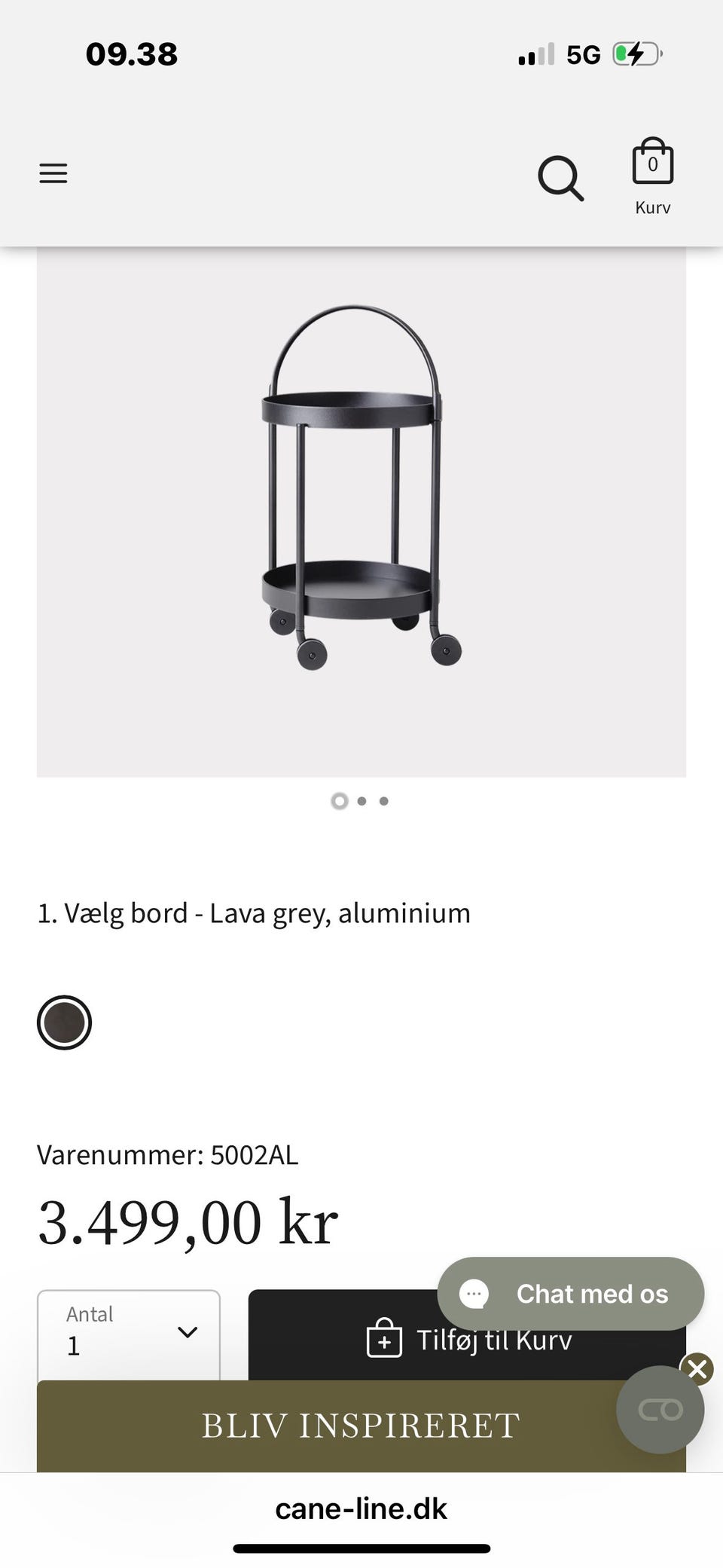Image resolution: width=723 pixels, height=1568 pixels.
Task: Go to cane-line.dk home via footer text
Action: click(x=361, y=1508)
